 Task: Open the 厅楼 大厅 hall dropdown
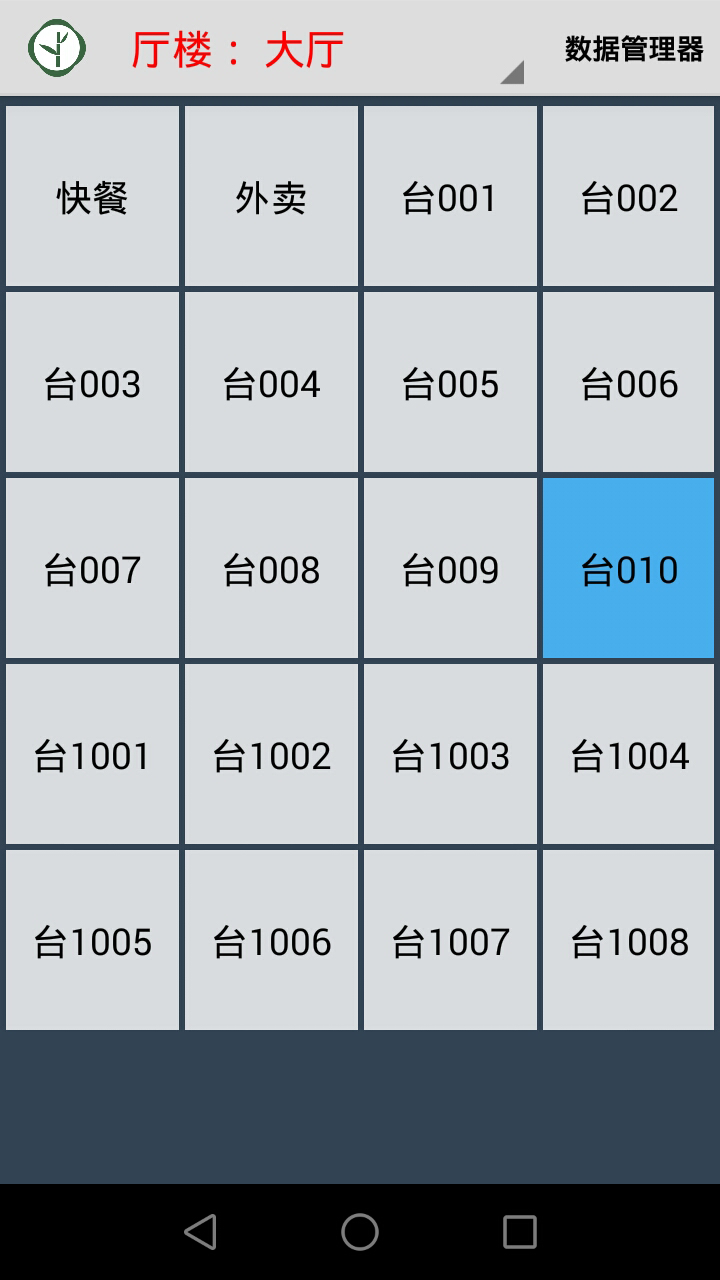click(320, 50)
